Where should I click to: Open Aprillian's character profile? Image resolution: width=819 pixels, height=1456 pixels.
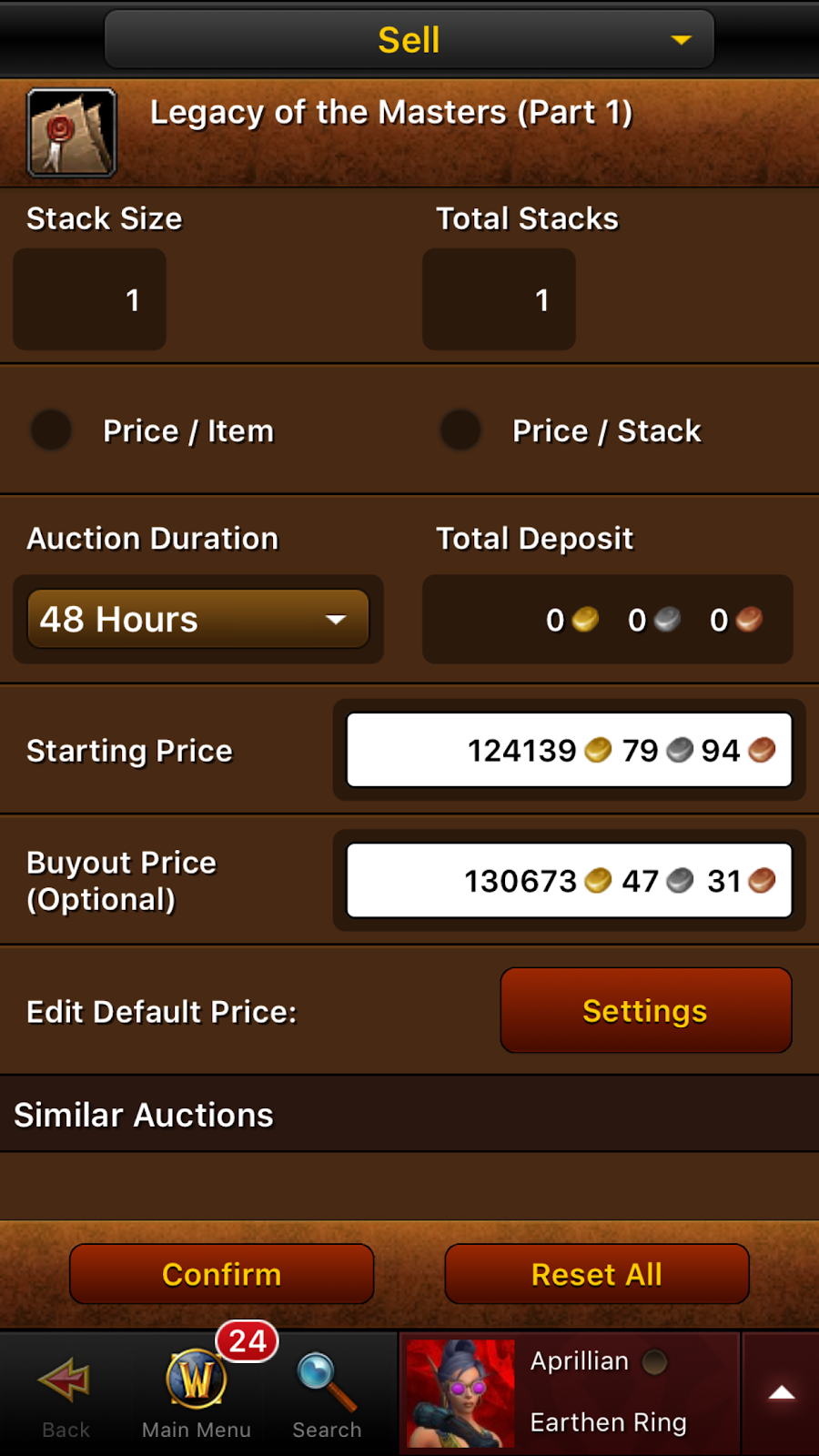569,1392
